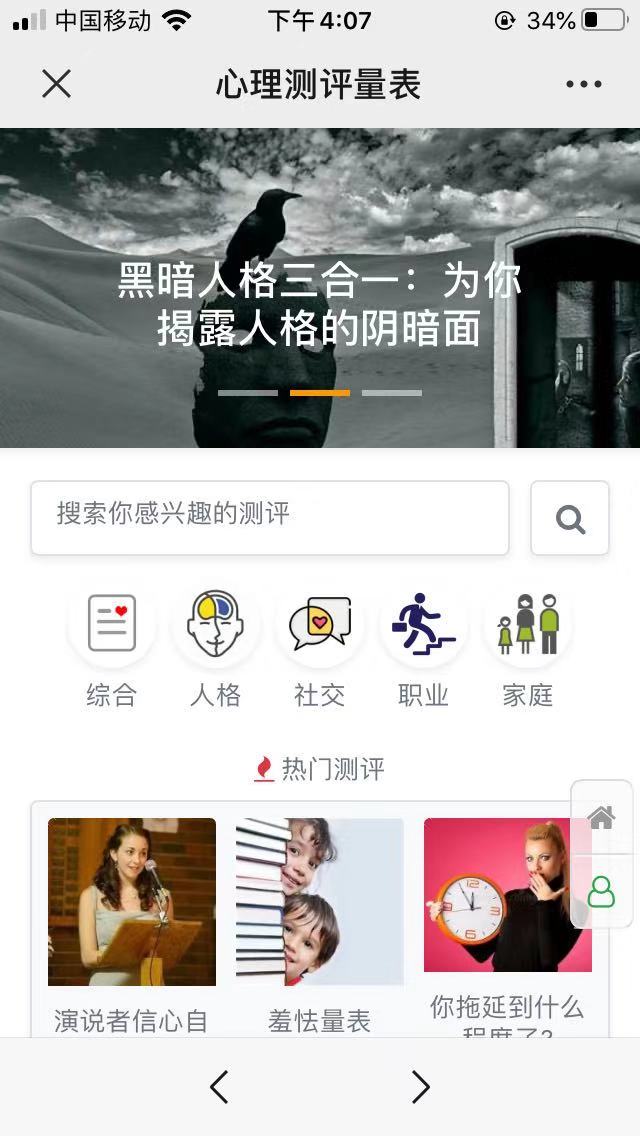Go back with the bottom left arrow

pos(219,1086)
